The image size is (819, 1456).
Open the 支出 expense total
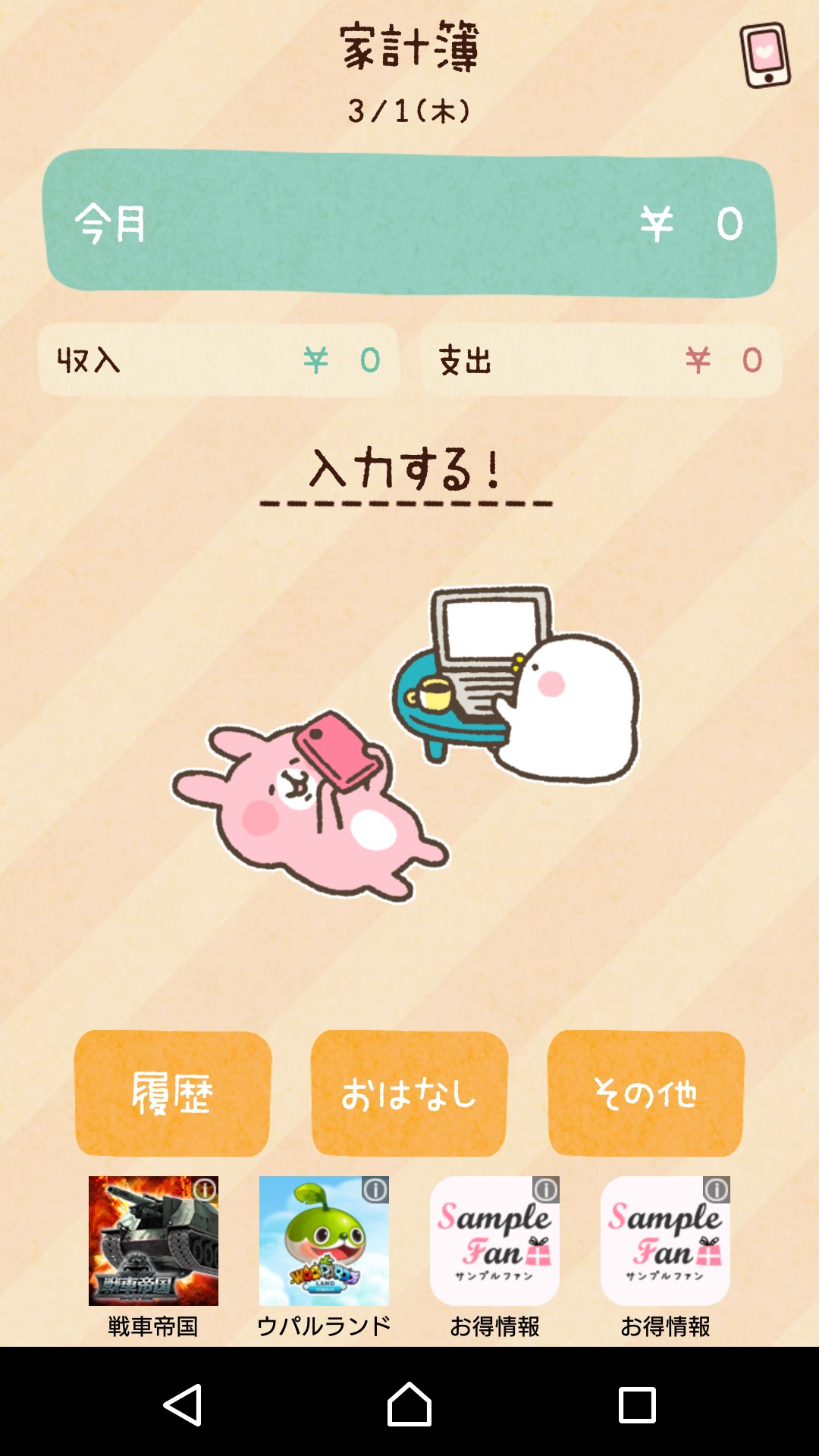[x=601, y=360]
